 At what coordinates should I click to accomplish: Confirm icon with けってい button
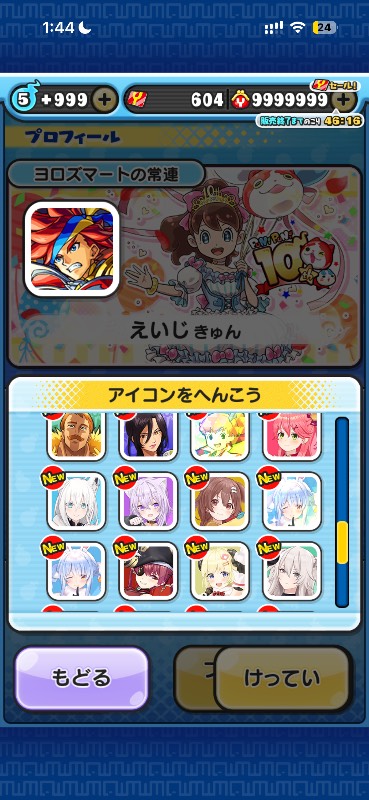tap(282, 679)
